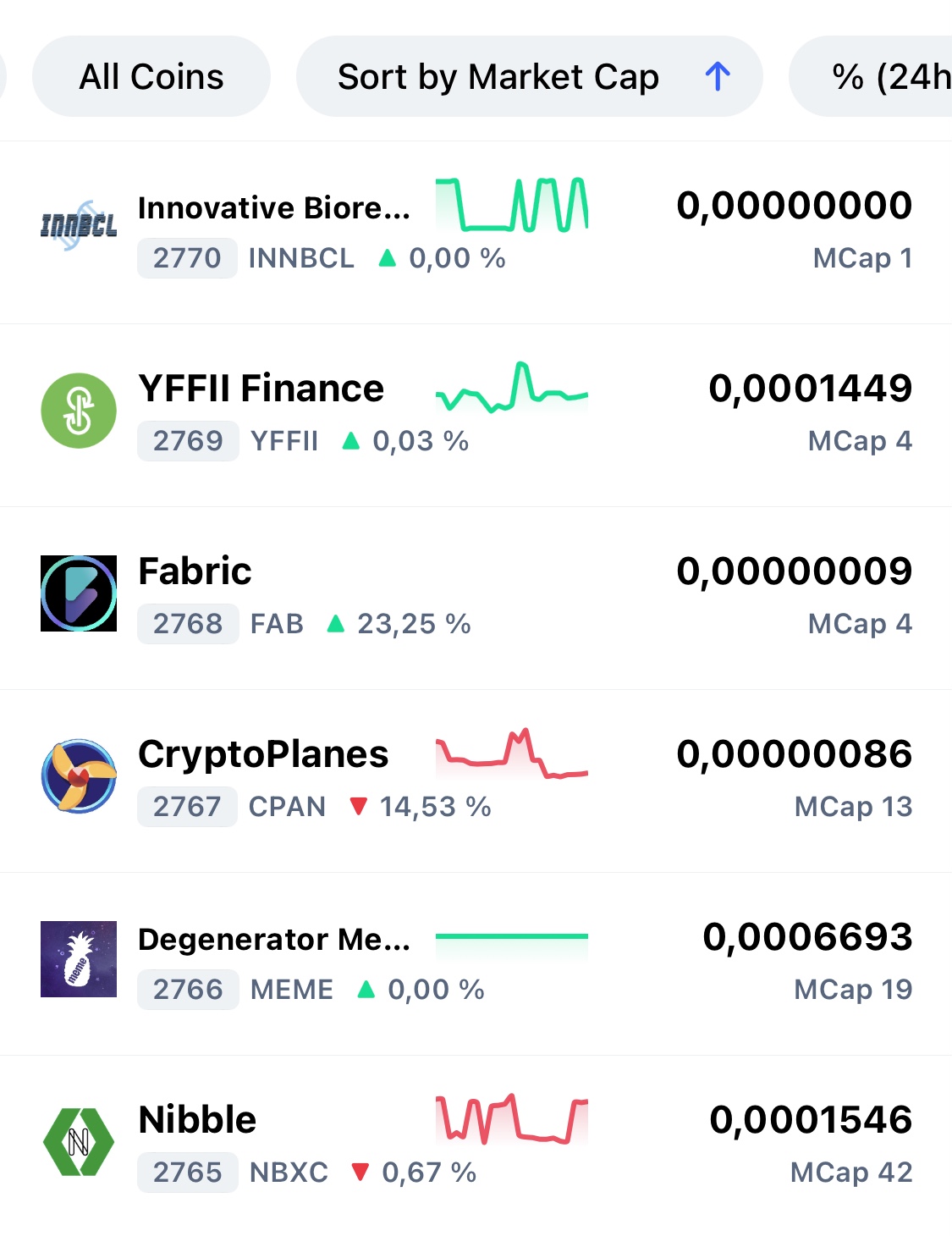Select the All Coins filter chip
Screen dimensions: 952x1236
tap(151, 77)
